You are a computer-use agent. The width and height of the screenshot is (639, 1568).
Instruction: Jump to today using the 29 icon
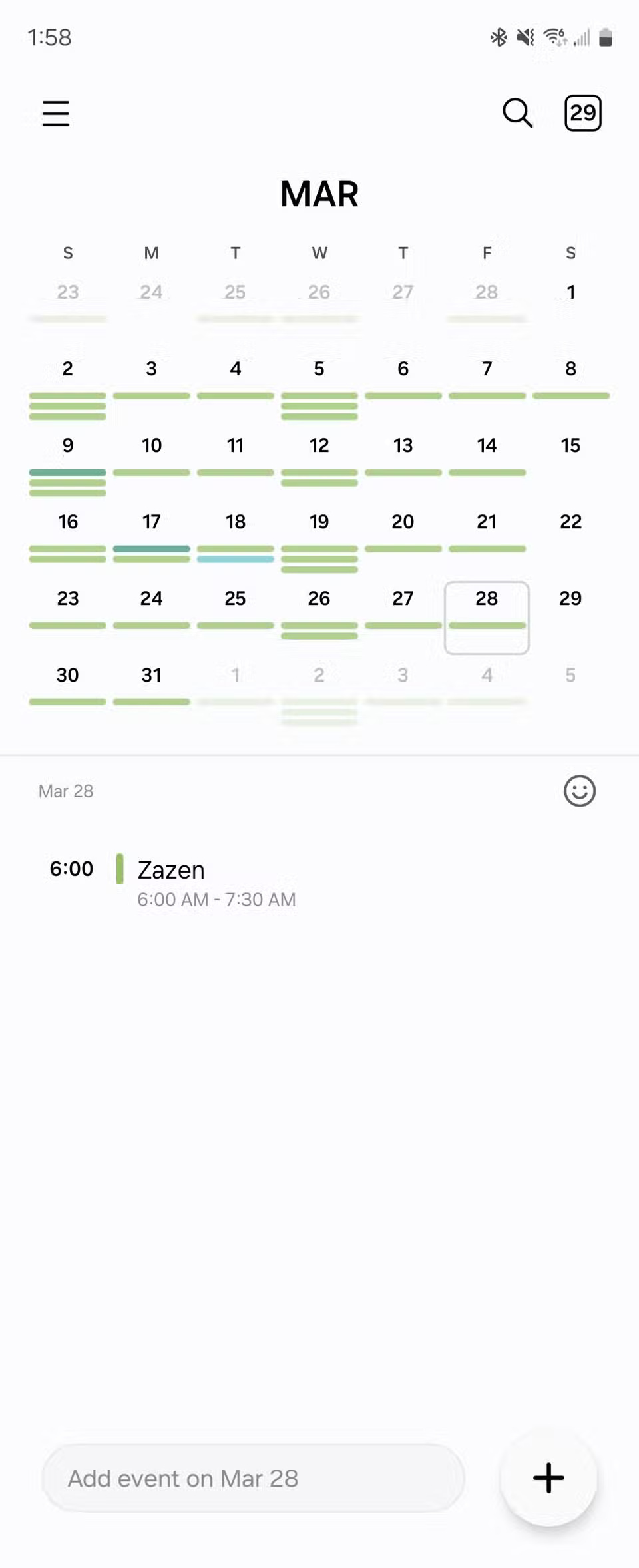(x=582, y=113)
